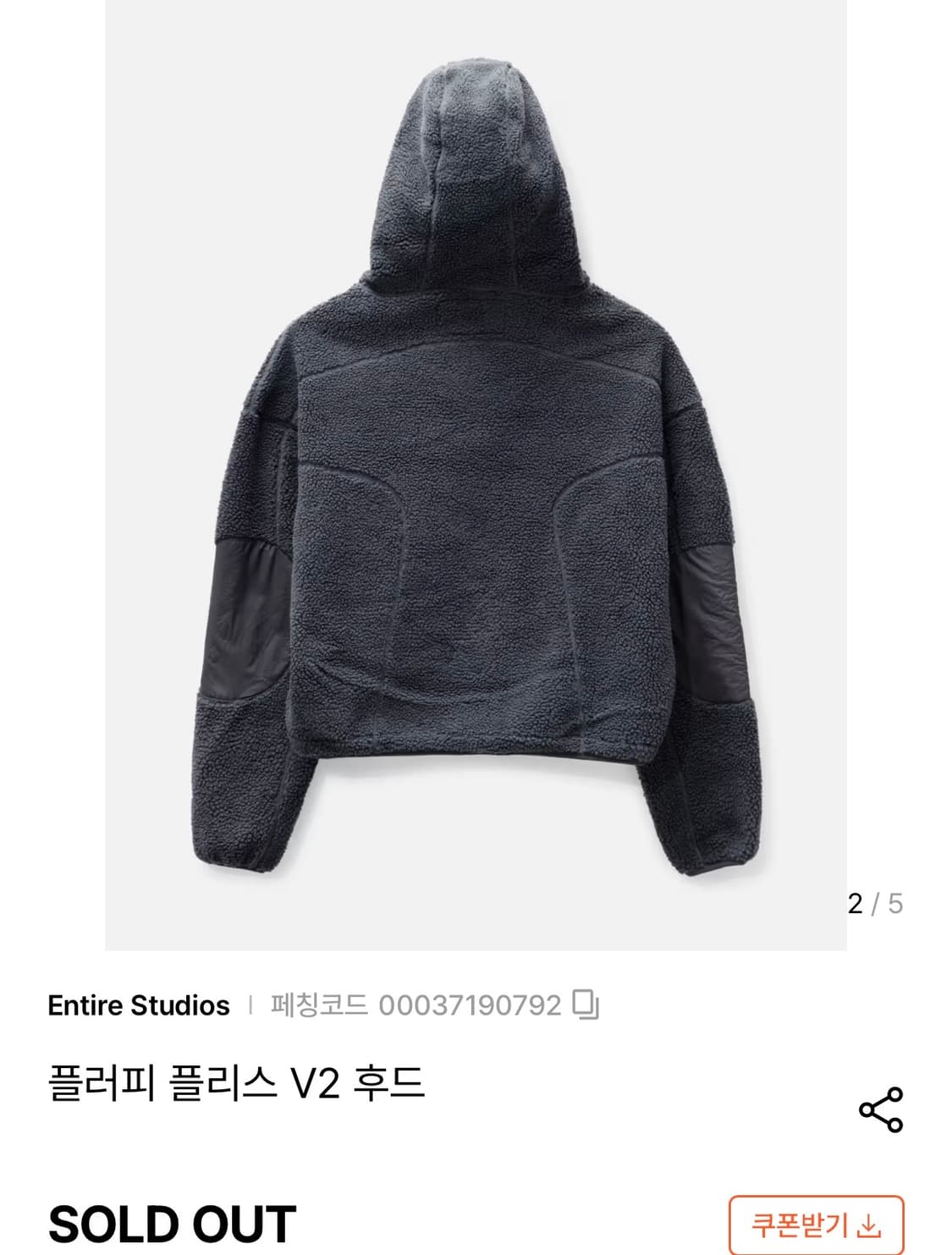Open brand name Entire Studios link
The height and width of the screenshot is (1255, 952).
tap(138, 1005)
